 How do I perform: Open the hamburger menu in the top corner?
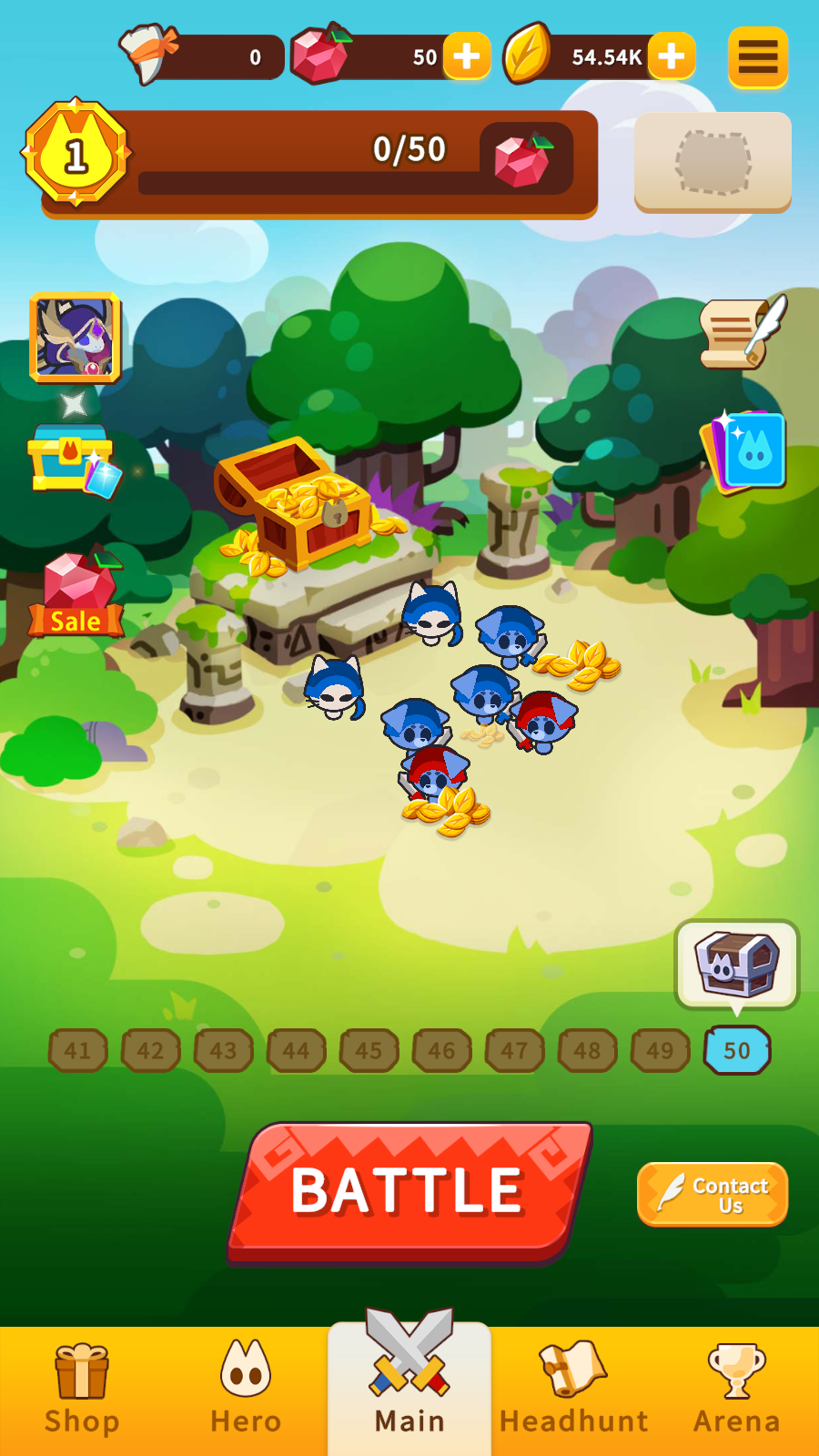[x=758, y=57]
